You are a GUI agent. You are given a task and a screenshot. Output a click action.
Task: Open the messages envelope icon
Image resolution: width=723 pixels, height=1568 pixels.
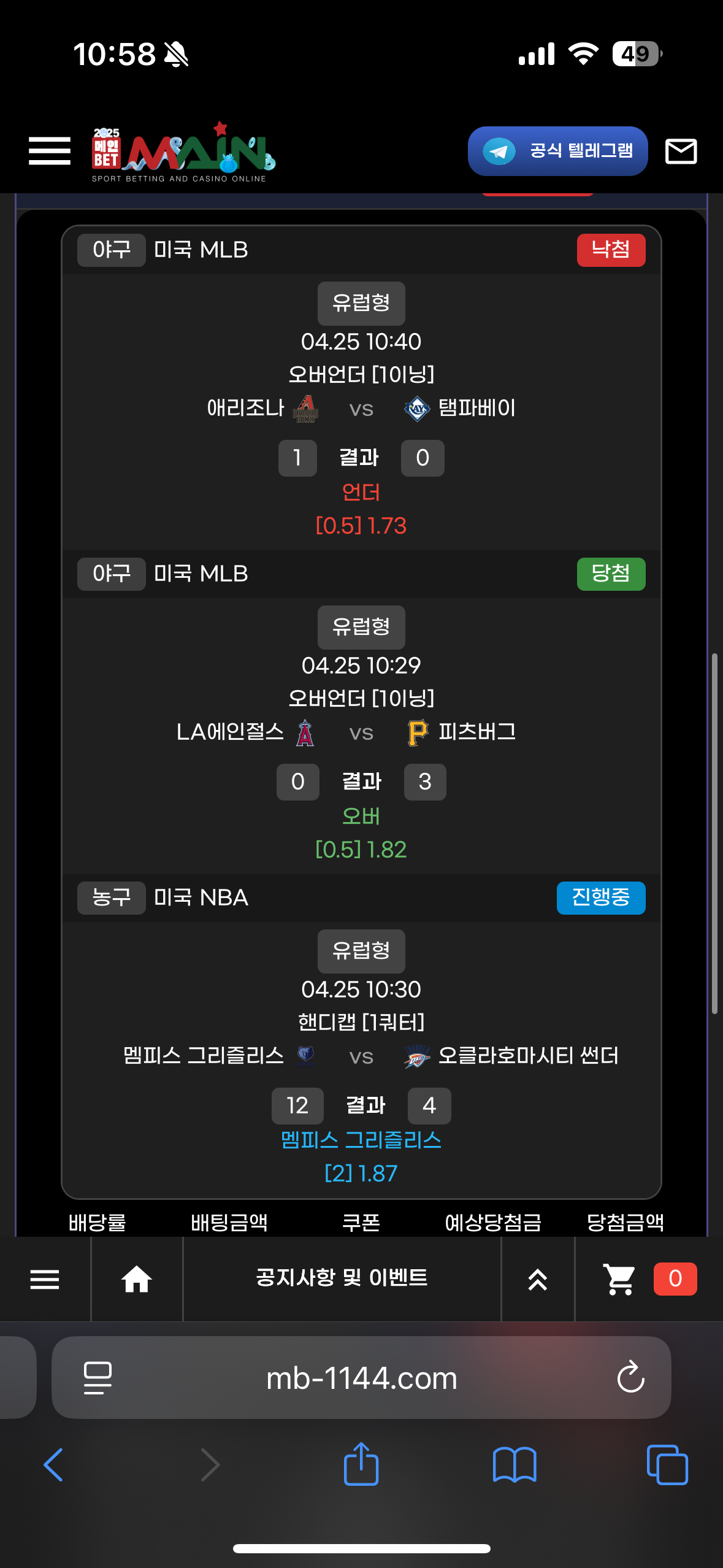(681, 151)
